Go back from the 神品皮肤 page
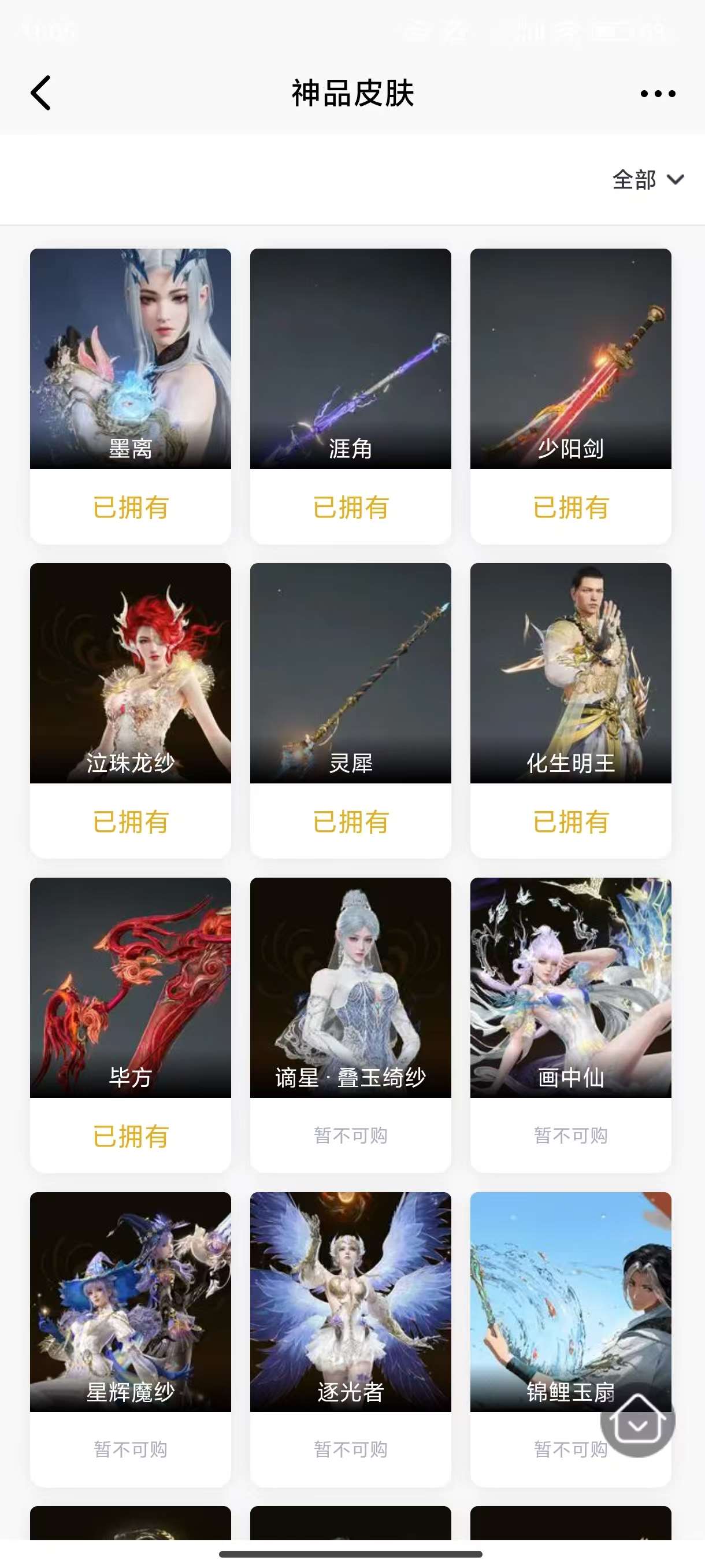The image size is (705, 1568). [x=41, y=93]
